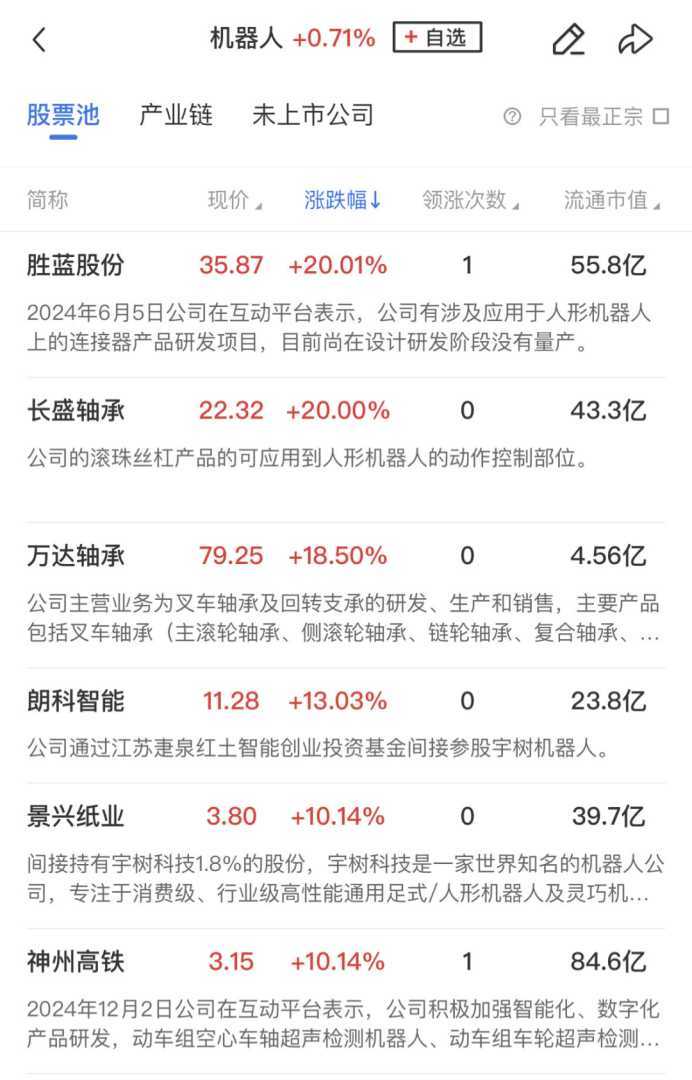Sort the list by 现价
The image size is (692, 1080).
234,200
